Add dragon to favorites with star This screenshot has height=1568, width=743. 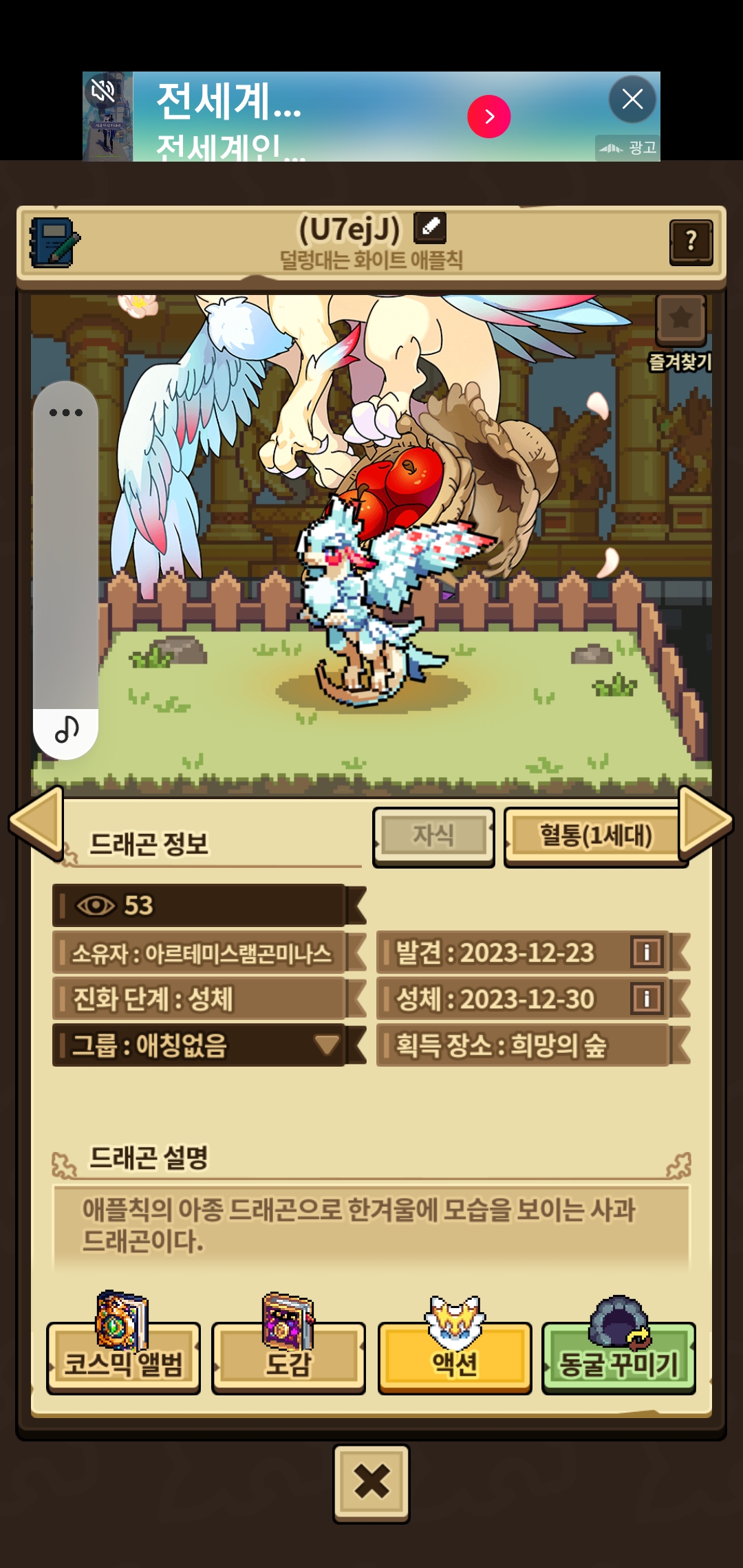[x=680, y=318]
